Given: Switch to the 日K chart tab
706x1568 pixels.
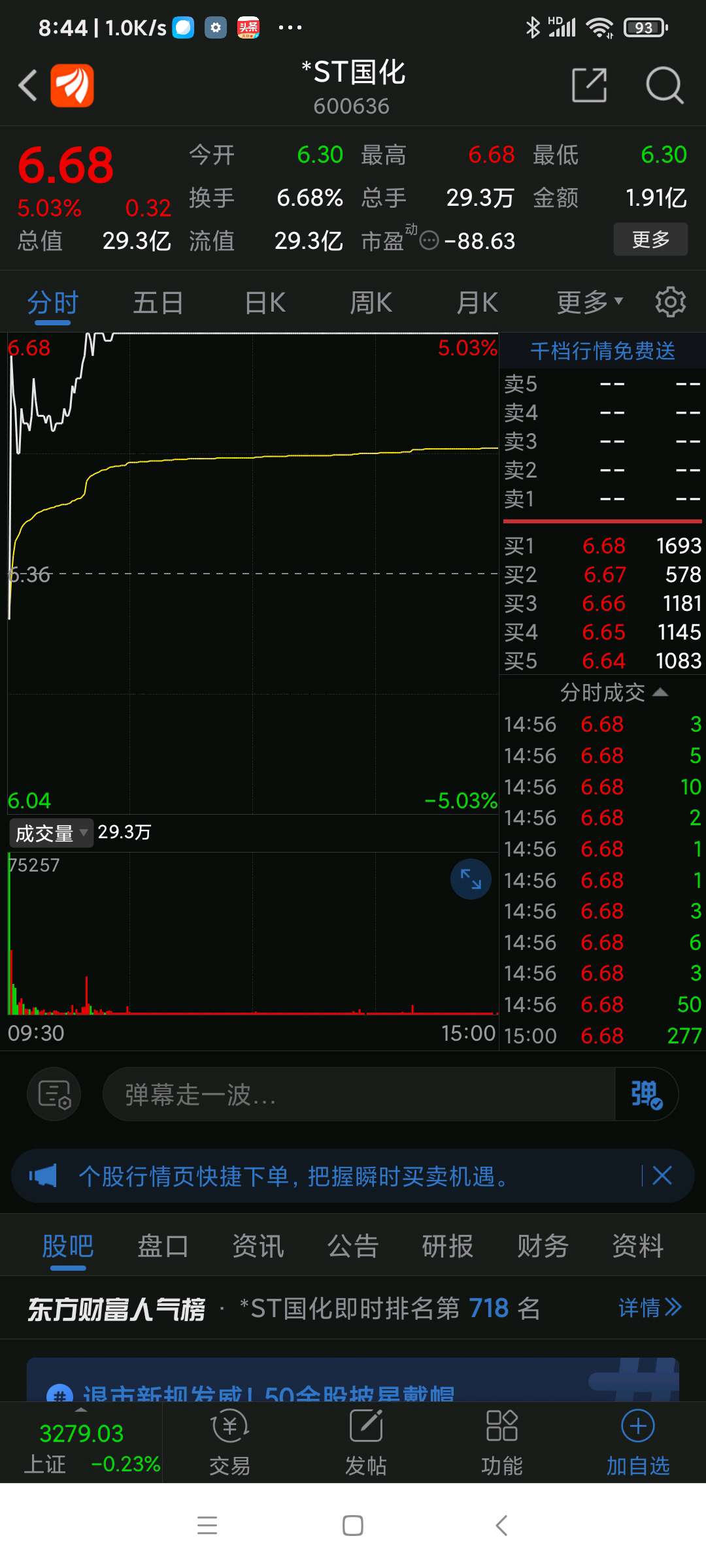Looking at the screenshot, I should click(265, 303).
